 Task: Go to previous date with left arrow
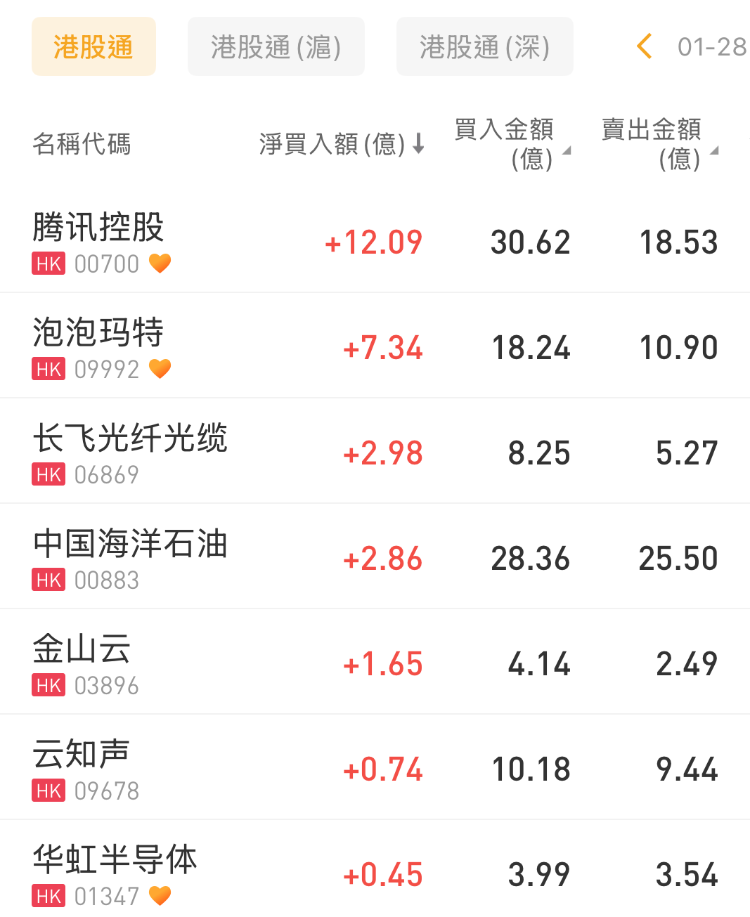645,46
